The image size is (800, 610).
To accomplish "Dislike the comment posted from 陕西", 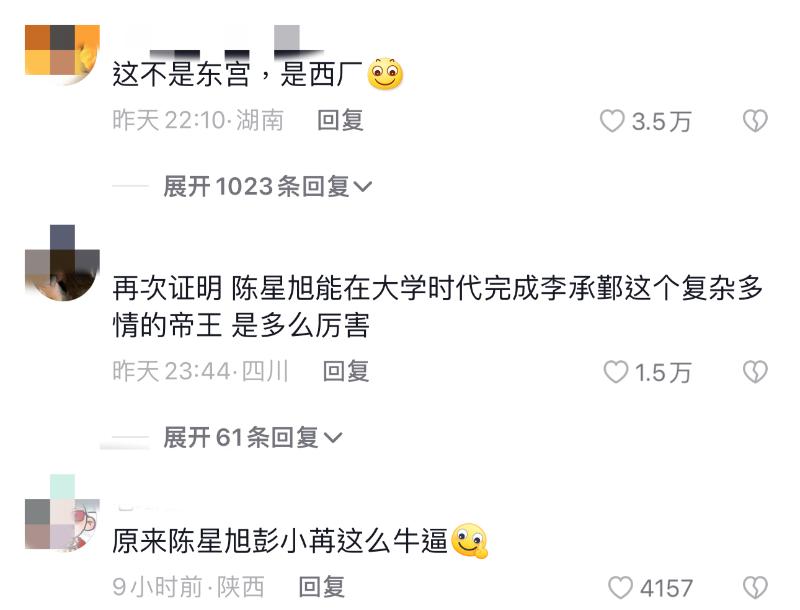I will (754, 587).
